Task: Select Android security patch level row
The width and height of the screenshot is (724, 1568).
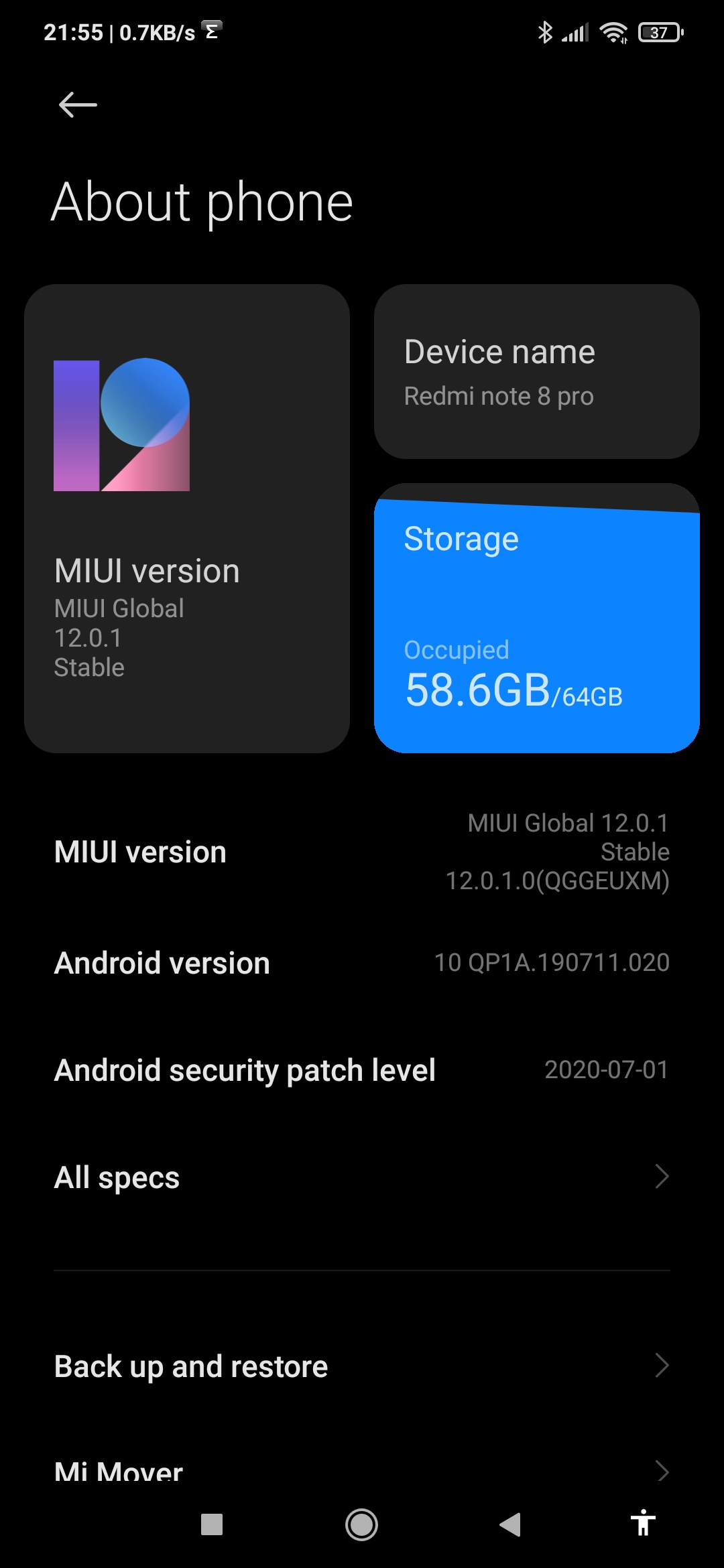Action: click(x=362, y=1070)
